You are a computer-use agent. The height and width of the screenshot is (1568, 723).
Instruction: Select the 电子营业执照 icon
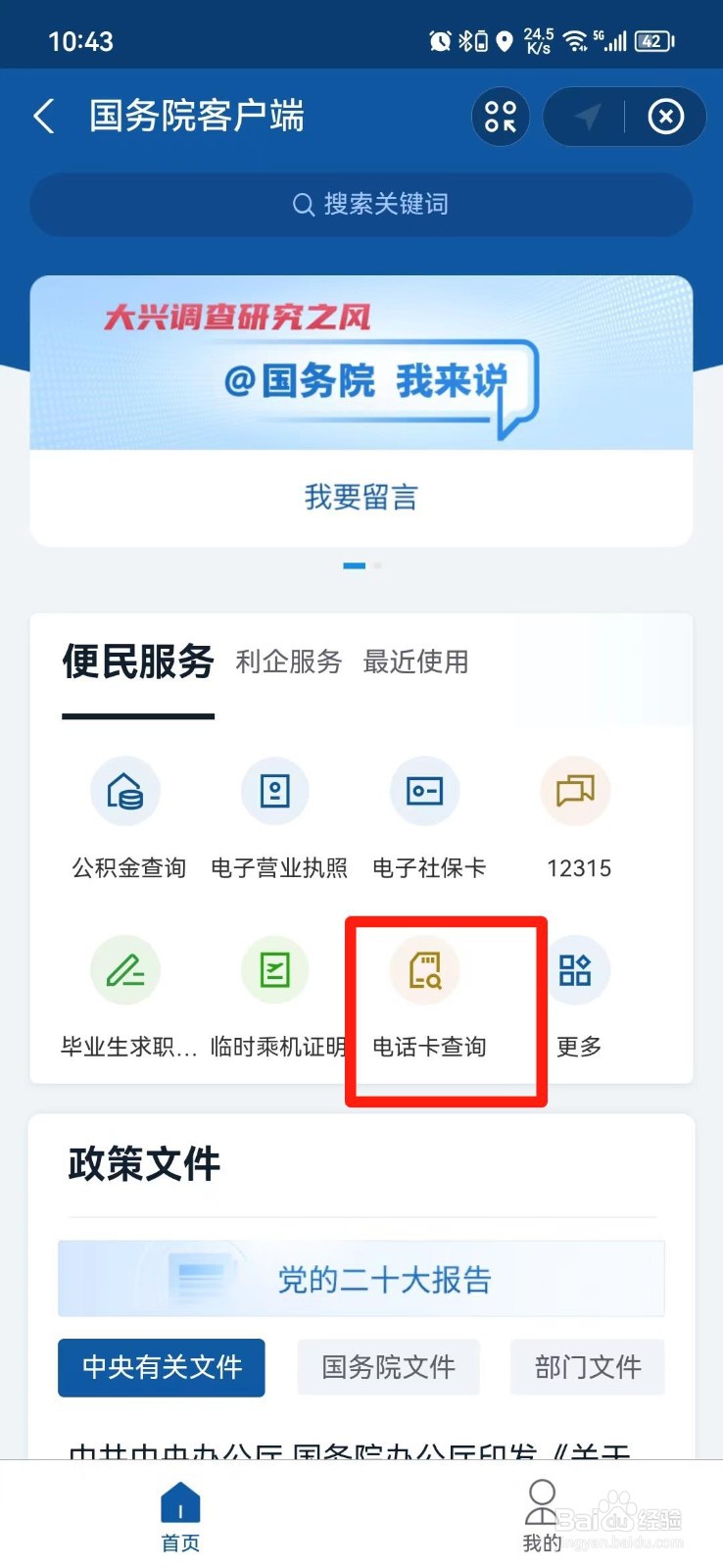275,792
